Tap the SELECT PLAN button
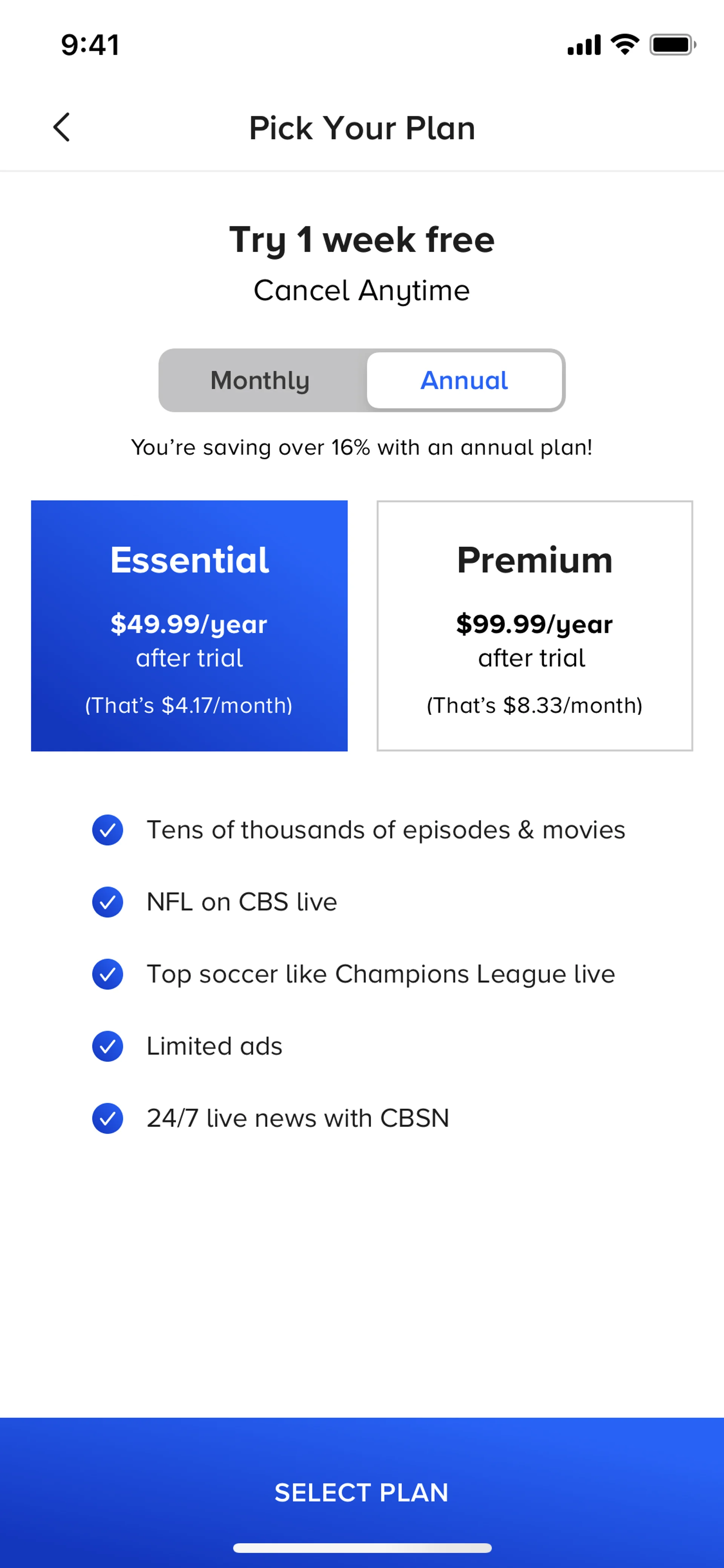The image size is (724, 1568). click(362, 1491)
